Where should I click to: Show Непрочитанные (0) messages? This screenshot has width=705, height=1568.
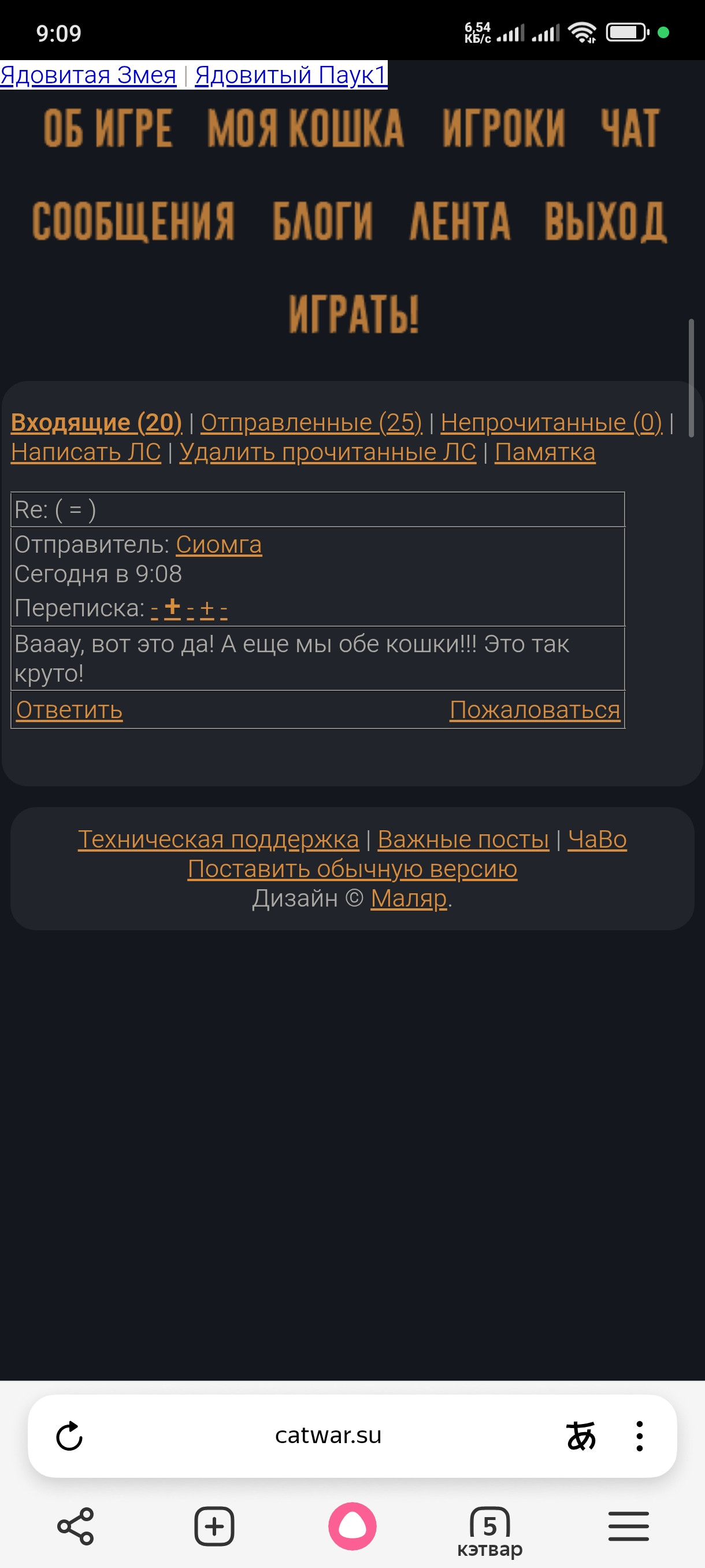551,423
